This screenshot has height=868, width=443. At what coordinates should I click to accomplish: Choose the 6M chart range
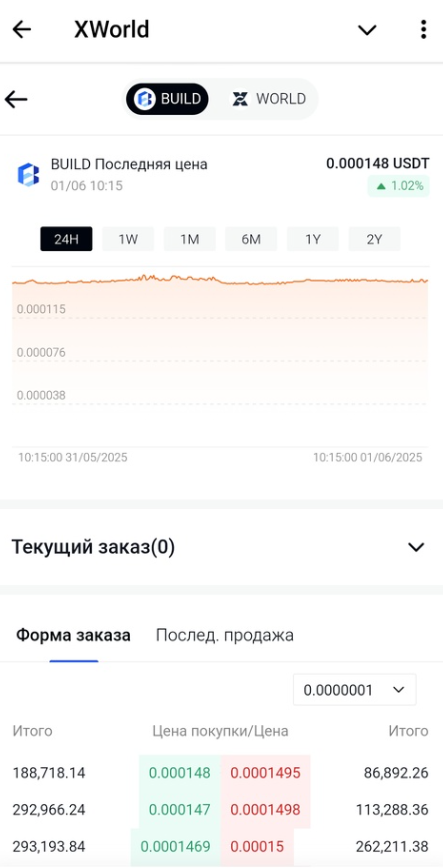point(251,239)
